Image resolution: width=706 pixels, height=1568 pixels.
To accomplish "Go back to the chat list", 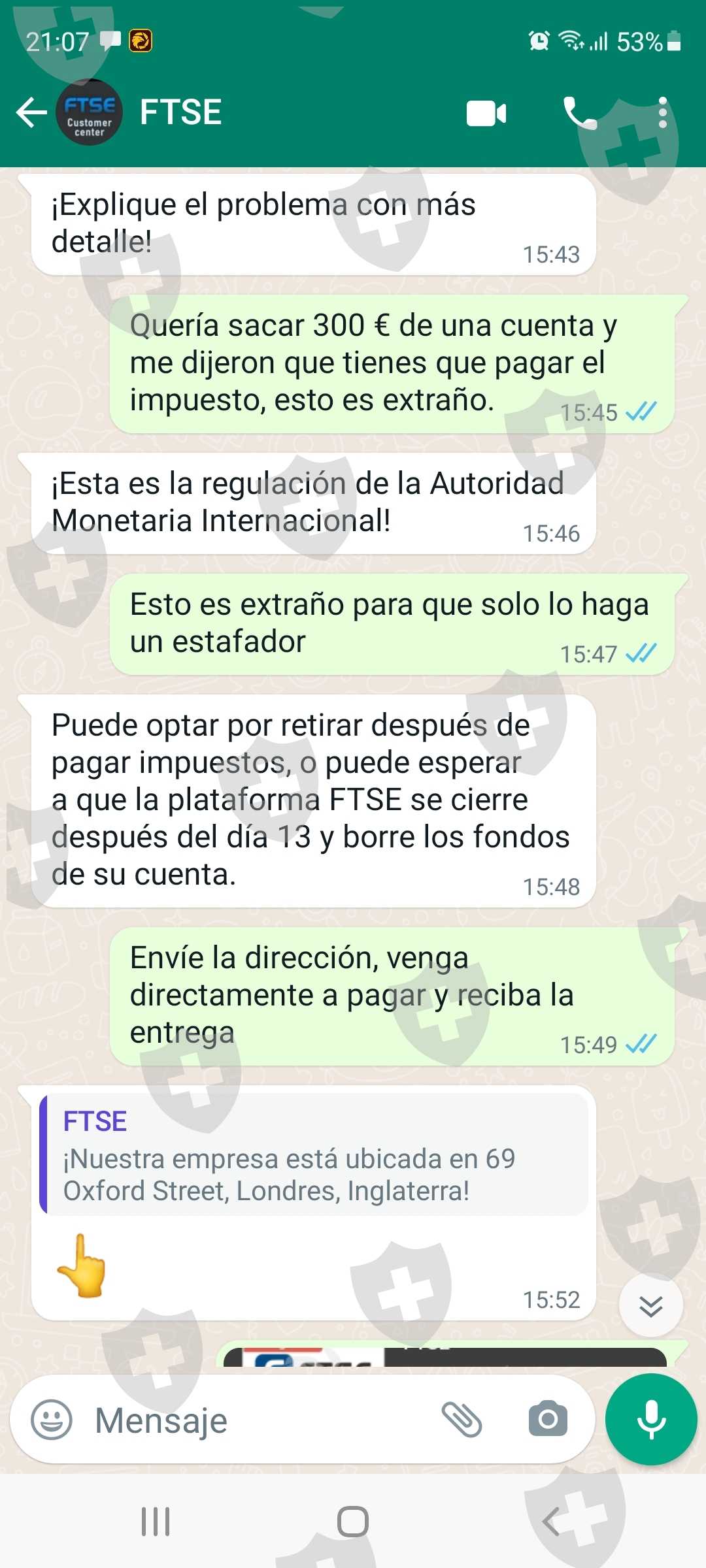I will click(x=31, y=112).
